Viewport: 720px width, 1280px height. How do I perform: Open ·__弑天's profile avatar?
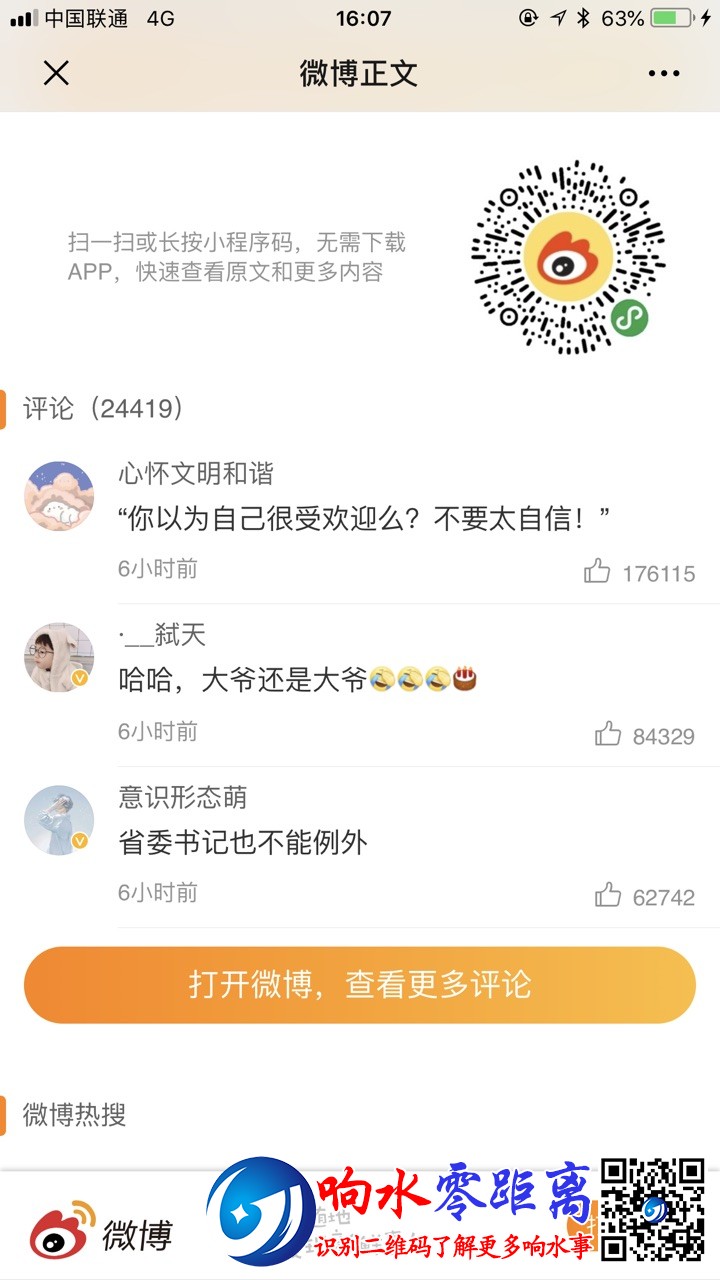(x=59, y=657)
